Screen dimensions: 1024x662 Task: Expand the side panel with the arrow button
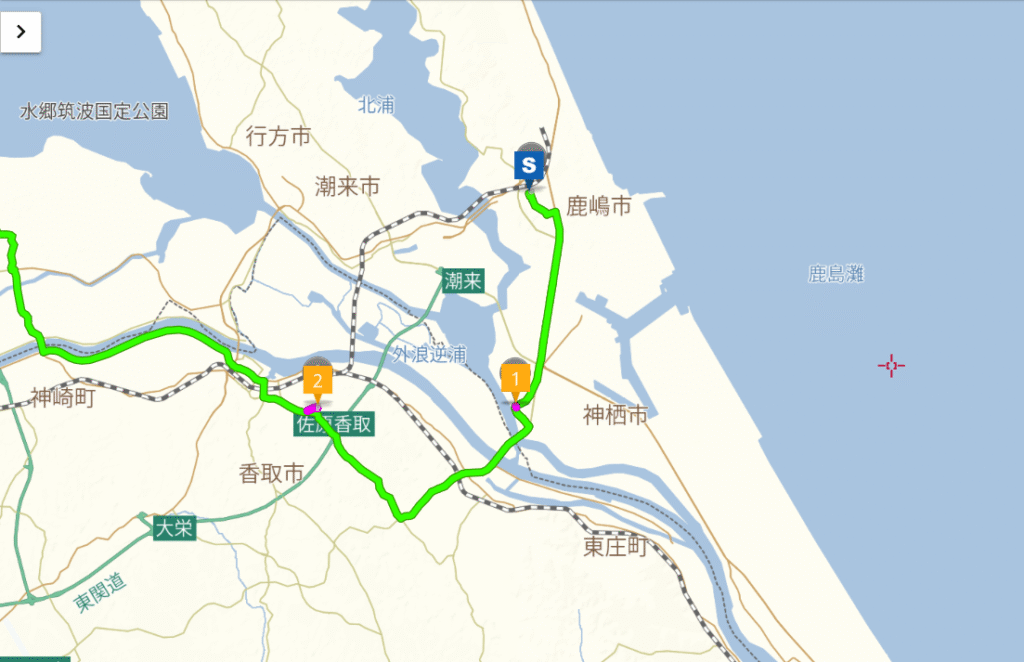click(21, 32)
